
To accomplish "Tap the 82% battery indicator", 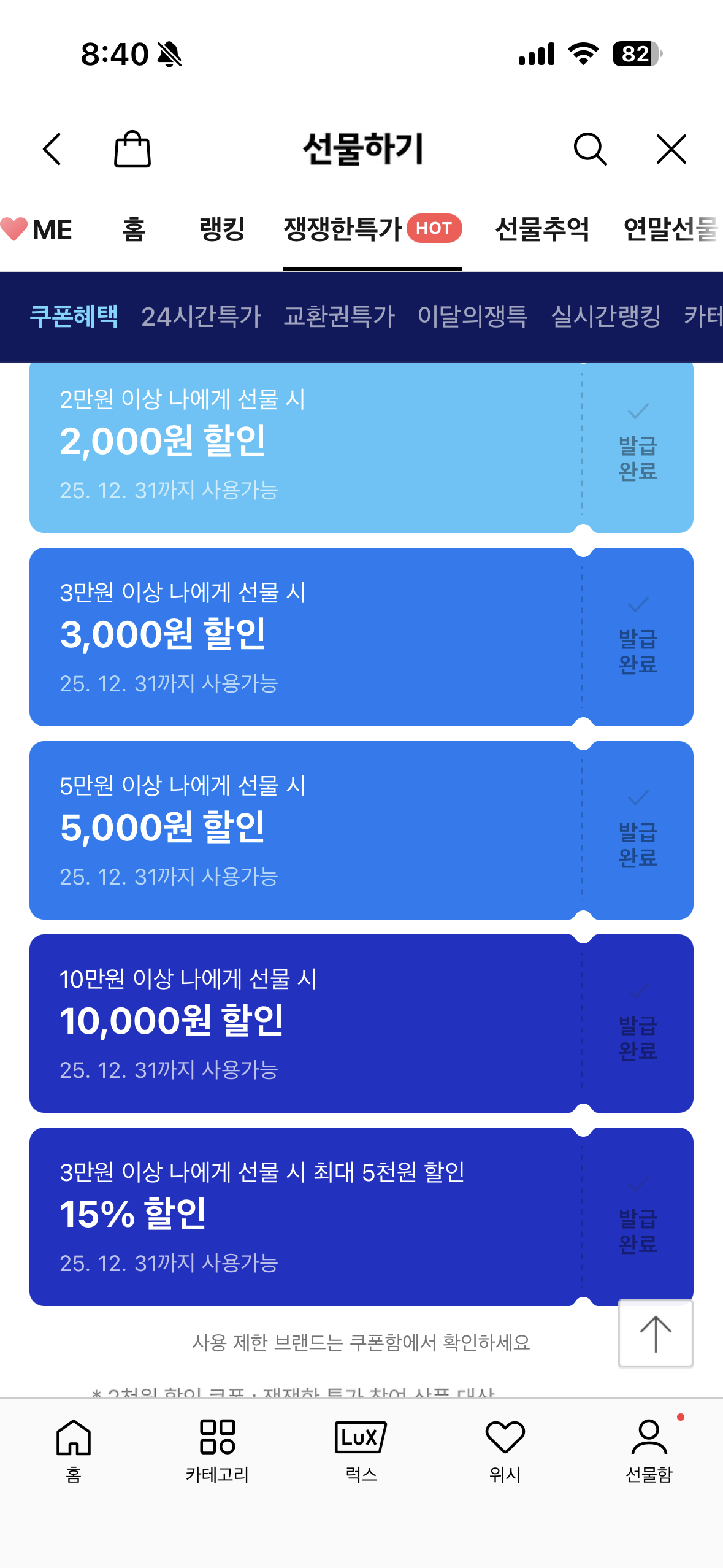I will point(636,54).
